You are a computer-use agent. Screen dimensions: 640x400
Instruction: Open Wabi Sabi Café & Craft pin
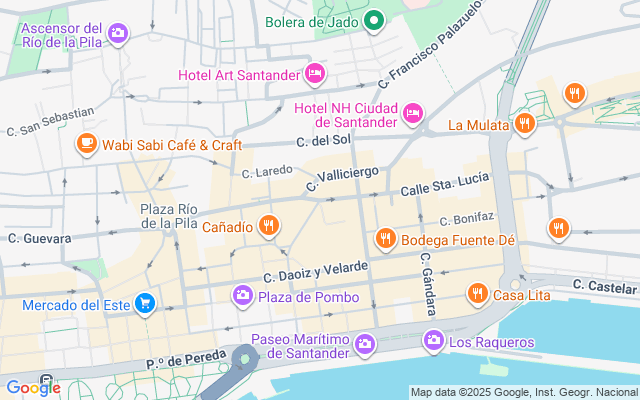point(87,144)
